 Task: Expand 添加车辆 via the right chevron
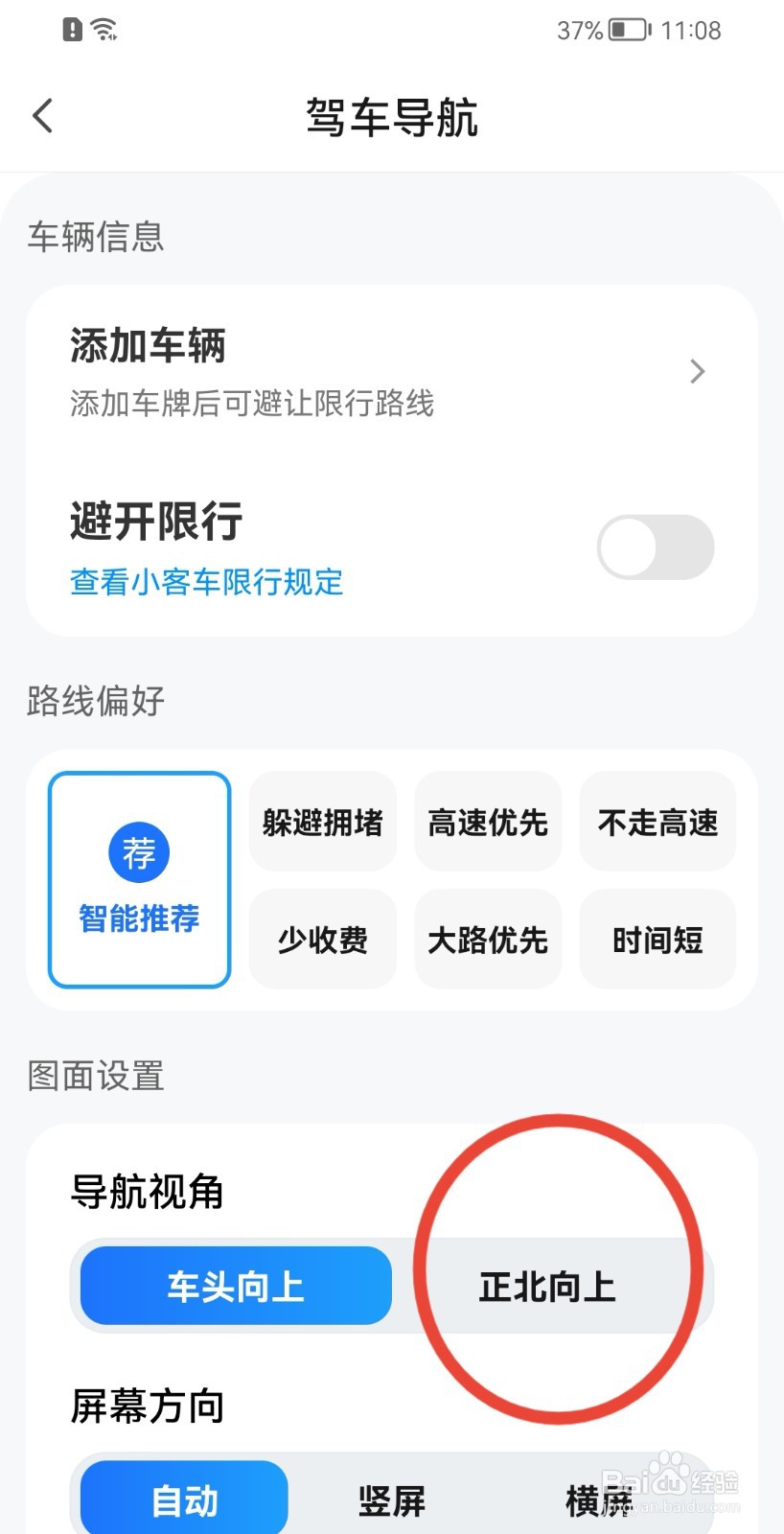coord(697,371)
